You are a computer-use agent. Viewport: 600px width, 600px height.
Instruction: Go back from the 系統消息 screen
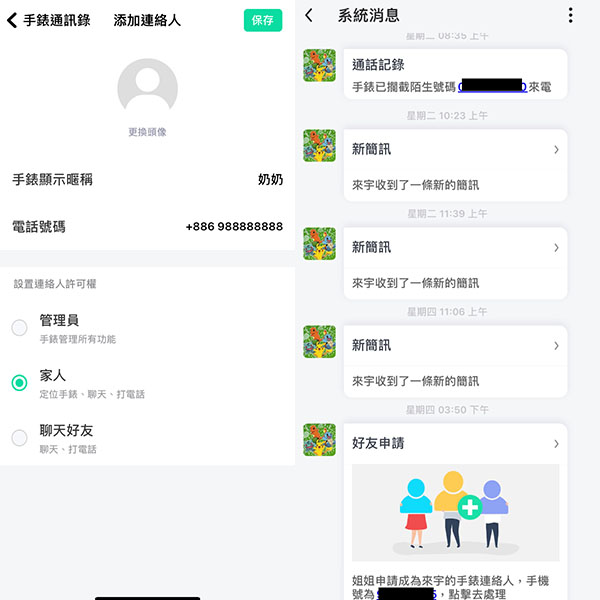pyautogui.click(x=309, y=15)
